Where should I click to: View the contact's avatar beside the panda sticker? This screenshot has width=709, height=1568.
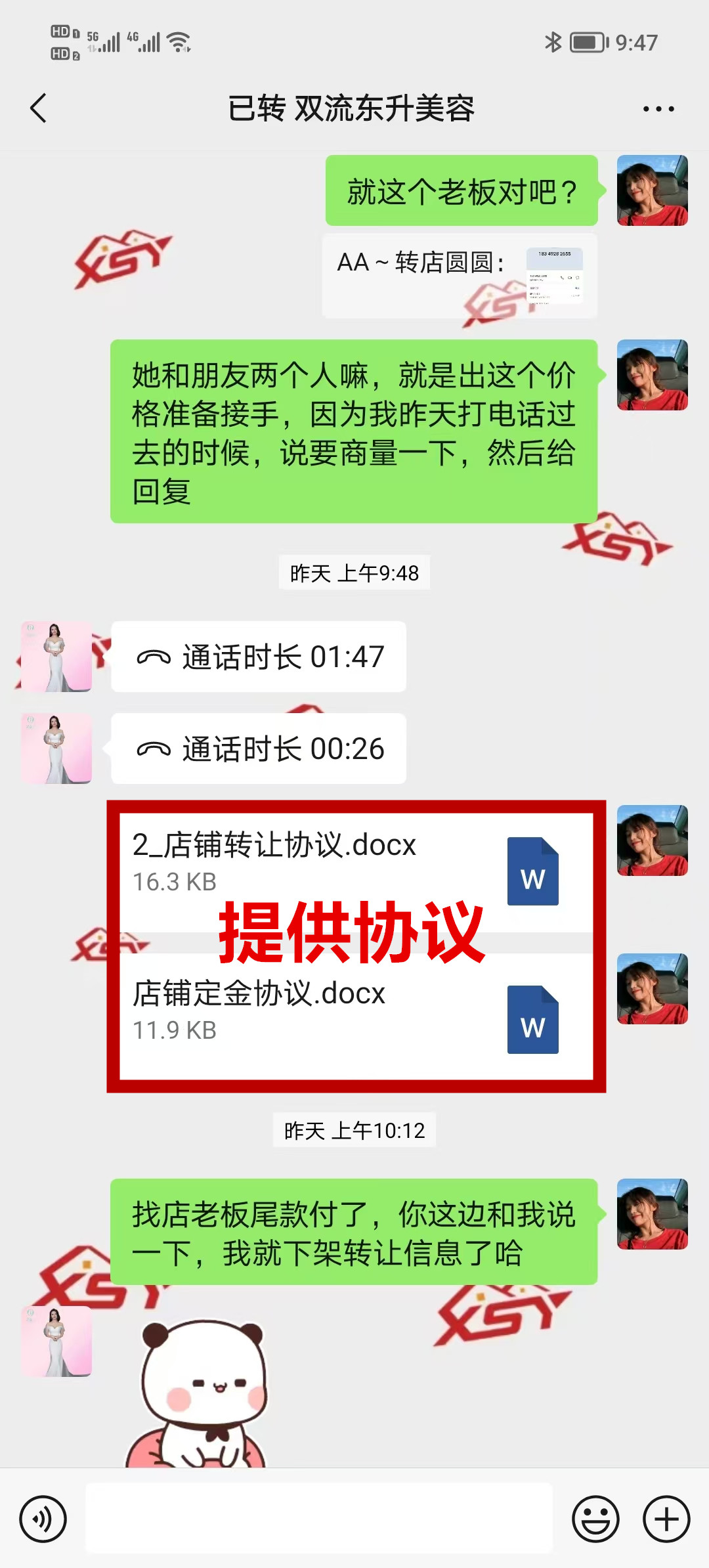(56, 1341)
